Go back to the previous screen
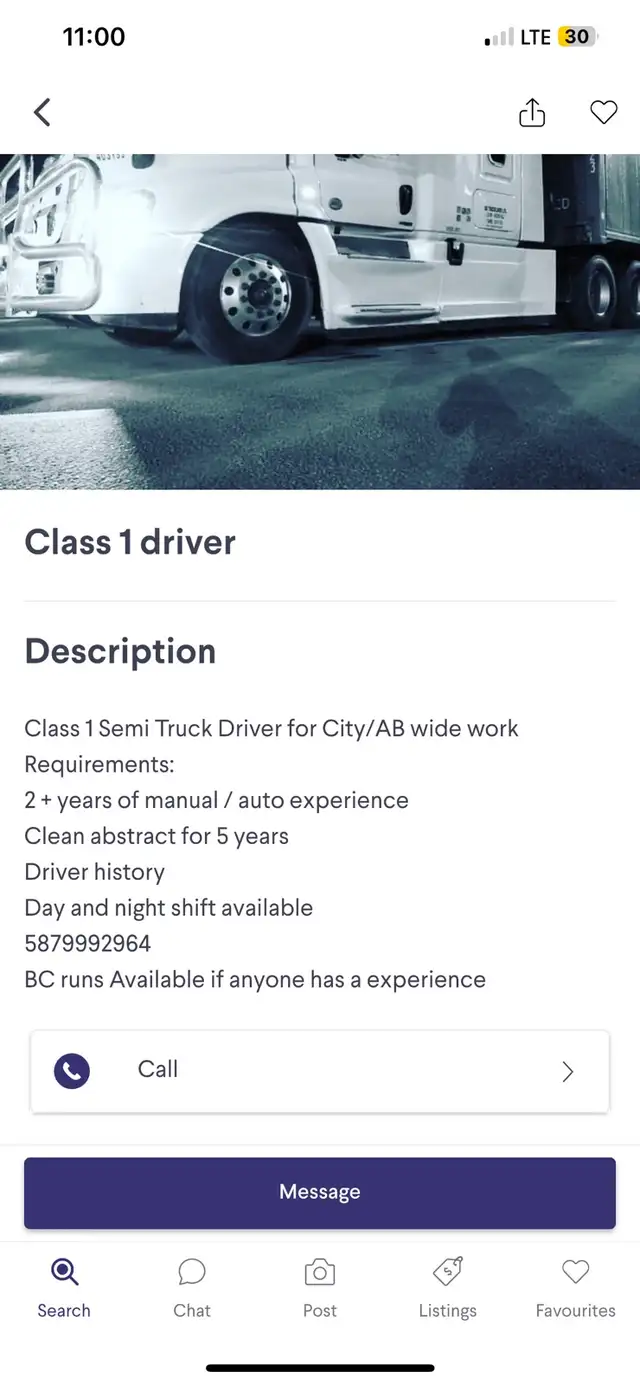Viewport: 640px width, 1384px height. (42, 113)
